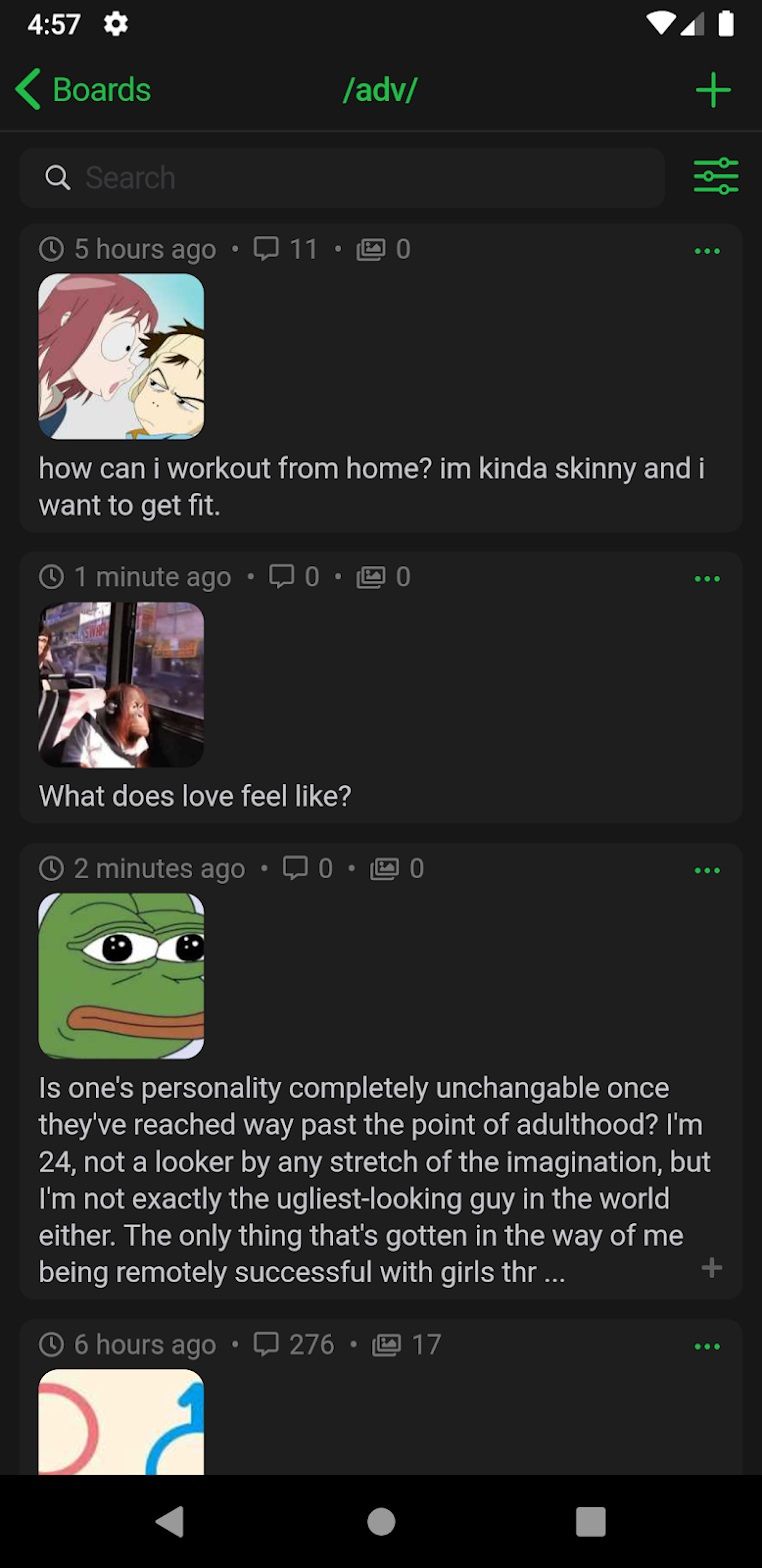Tap the settings gear in the status bar
This screenshot has width=762, height=1568.
coord(116,23)
